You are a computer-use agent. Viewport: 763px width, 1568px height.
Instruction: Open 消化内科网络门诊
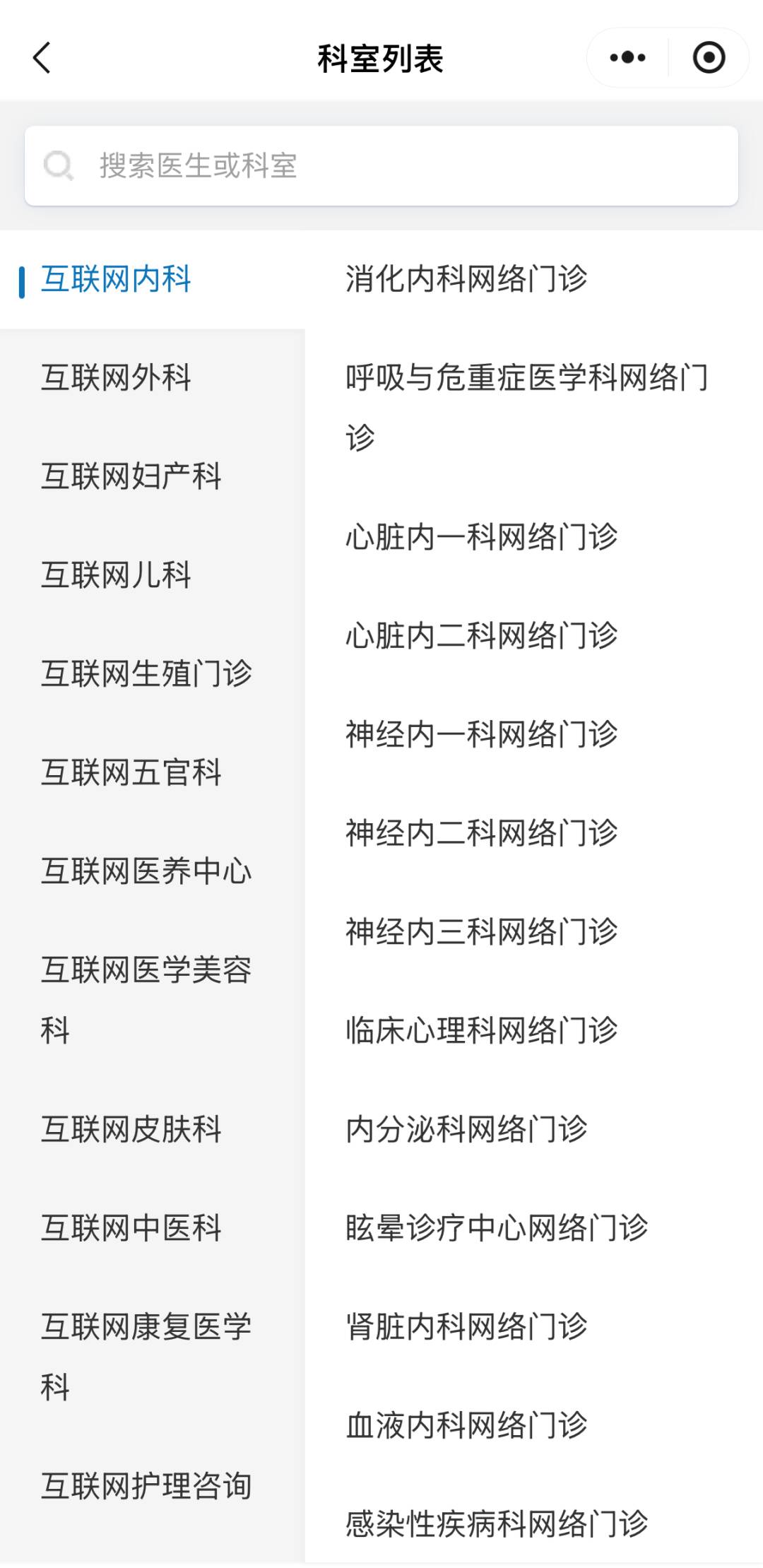[466, 279]
